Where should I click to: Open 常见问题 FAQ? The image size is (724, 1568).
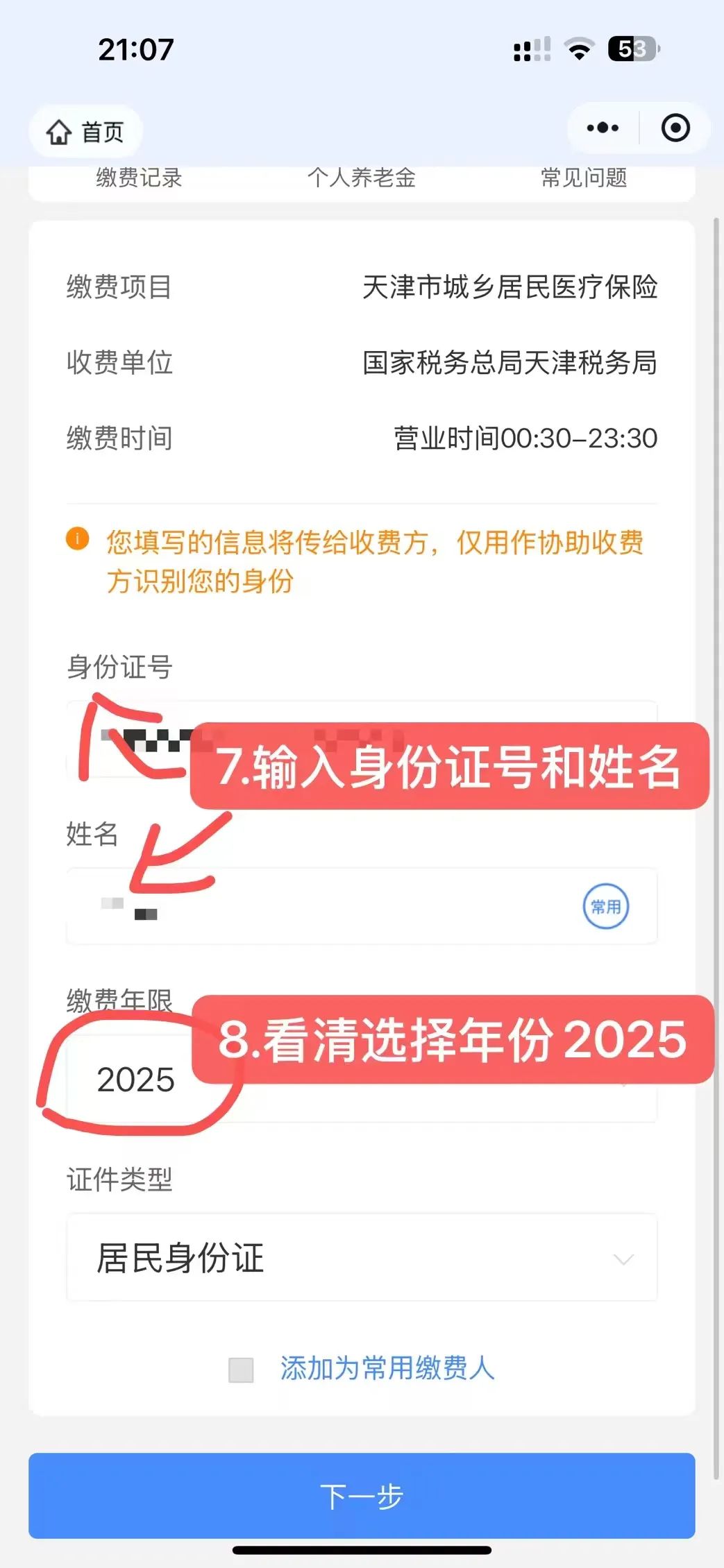click(x=584, y=178)
